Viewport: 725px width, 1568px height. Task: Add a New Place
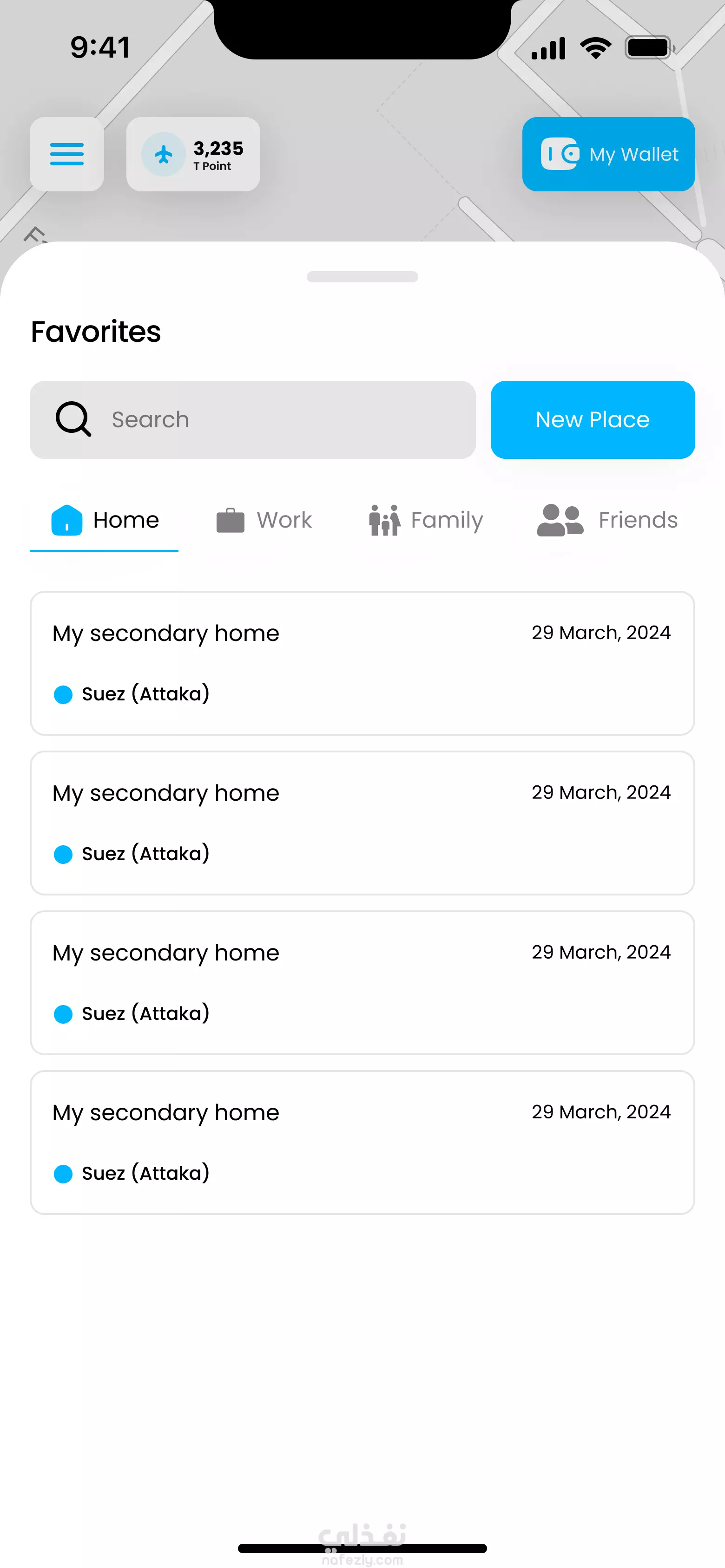click(592, 419)
